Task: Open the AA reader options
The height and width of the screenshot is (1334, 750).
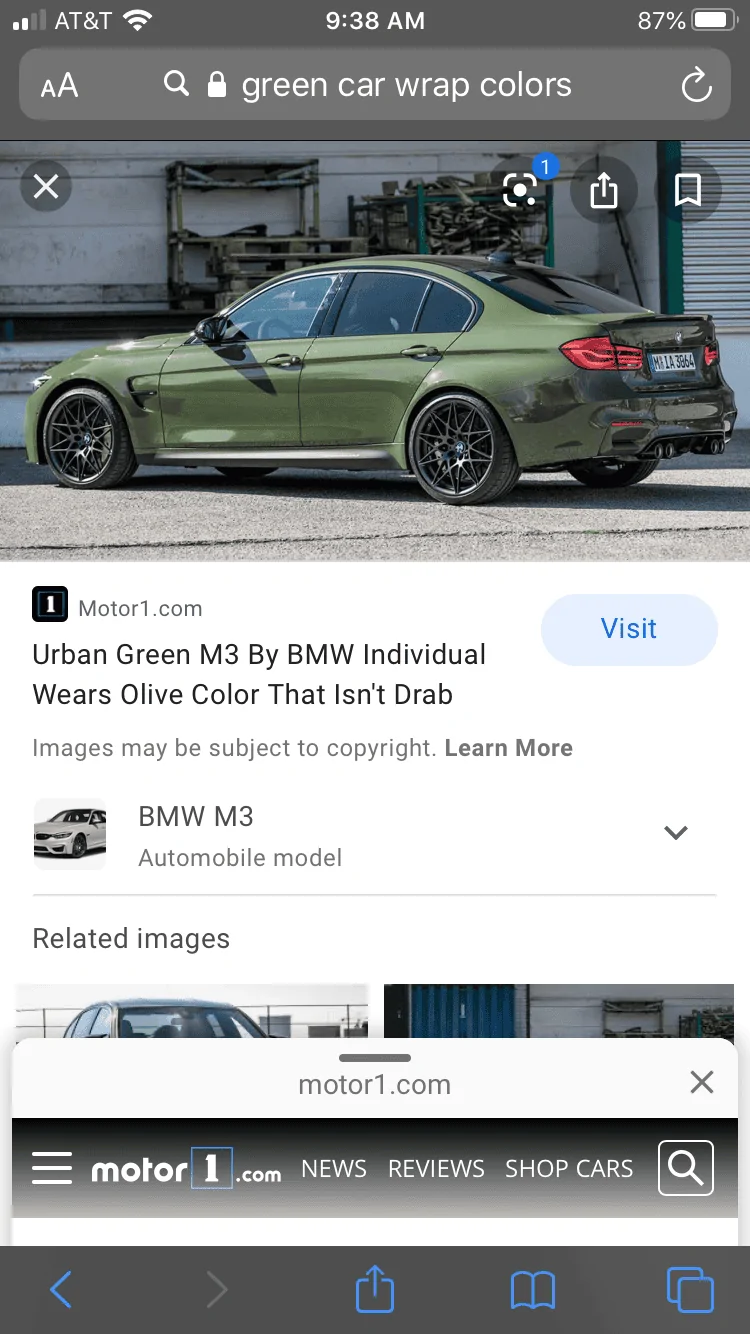Action: [x=59, y=86]
